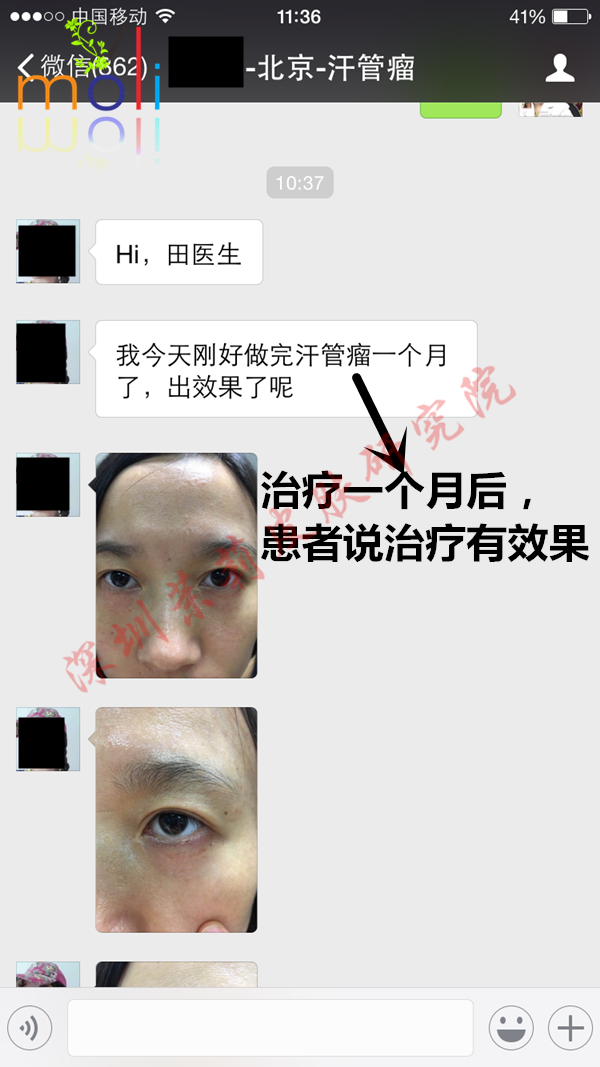Tap the message text input field

(270, 1027)
